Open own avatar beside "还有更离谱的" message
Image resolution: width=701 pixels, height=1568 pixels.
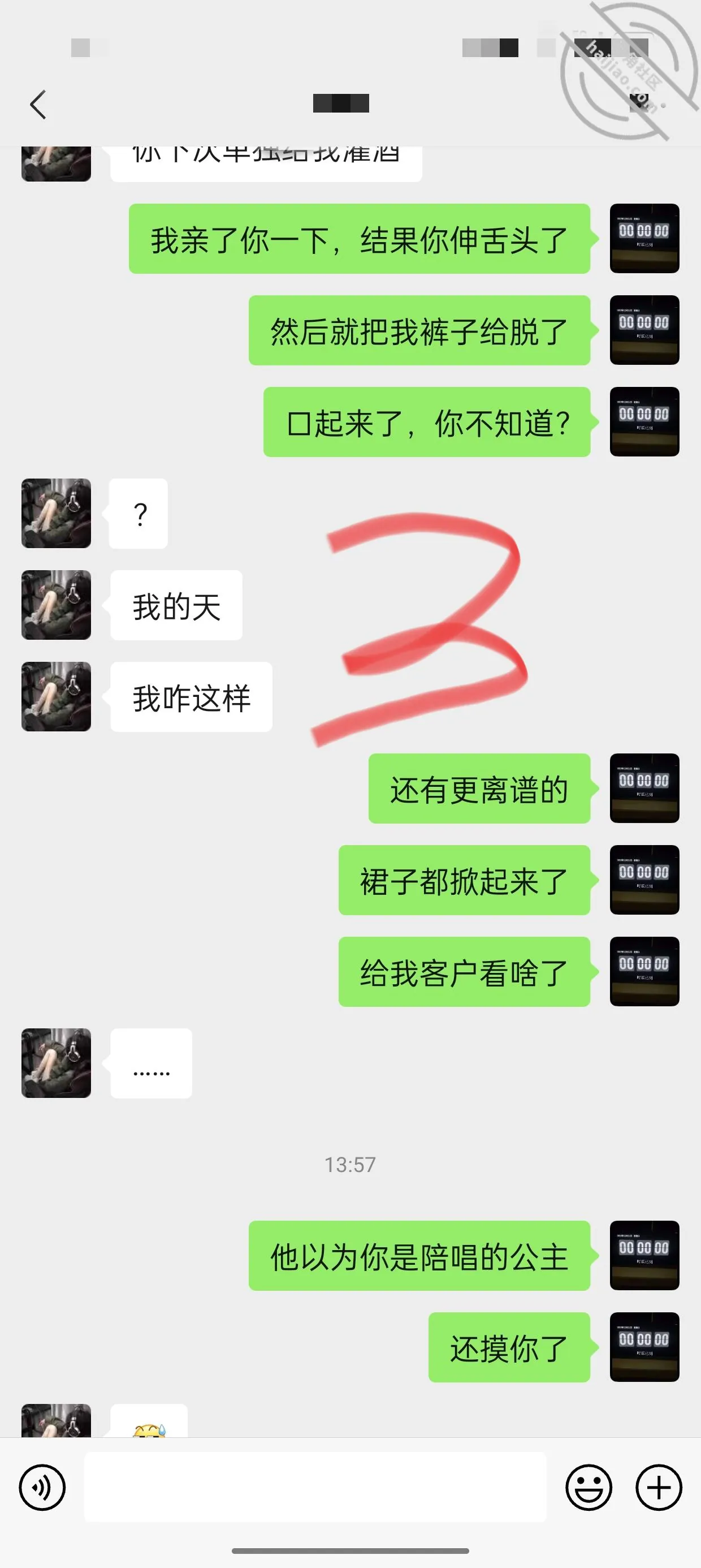click(644, 789)
